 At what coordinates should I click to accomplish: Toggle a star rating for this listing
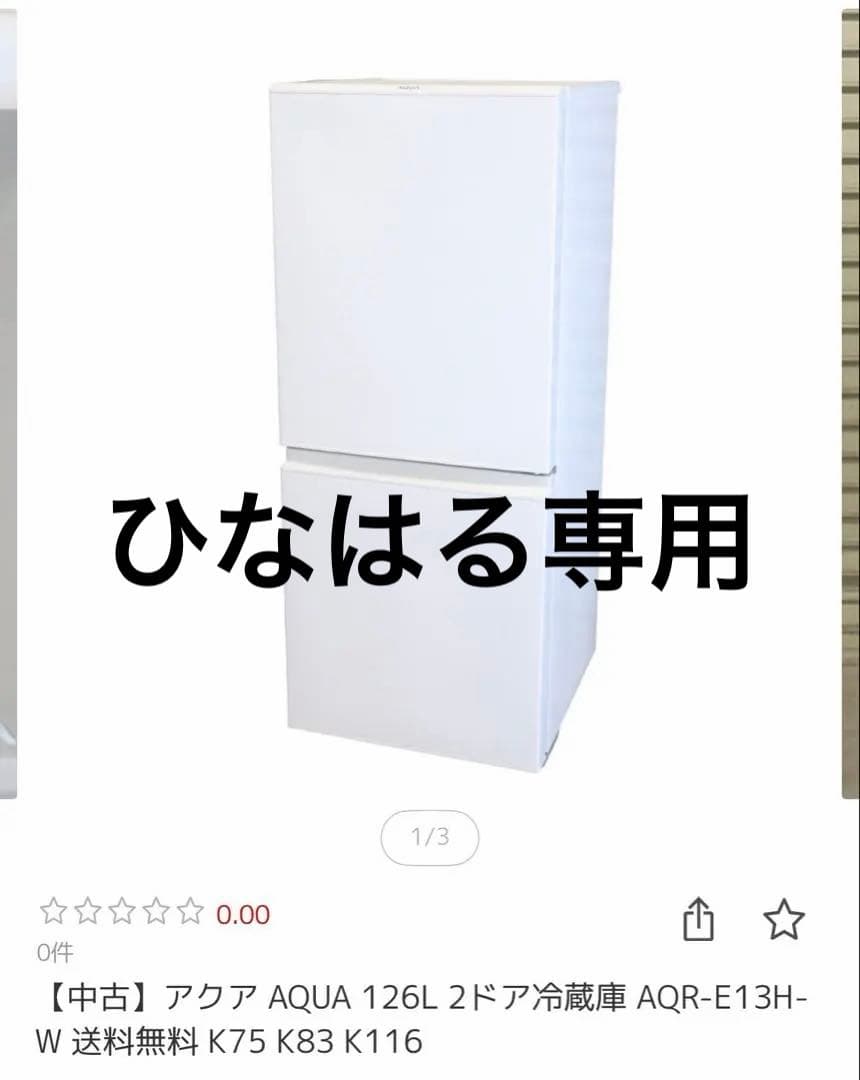point(124,910)
